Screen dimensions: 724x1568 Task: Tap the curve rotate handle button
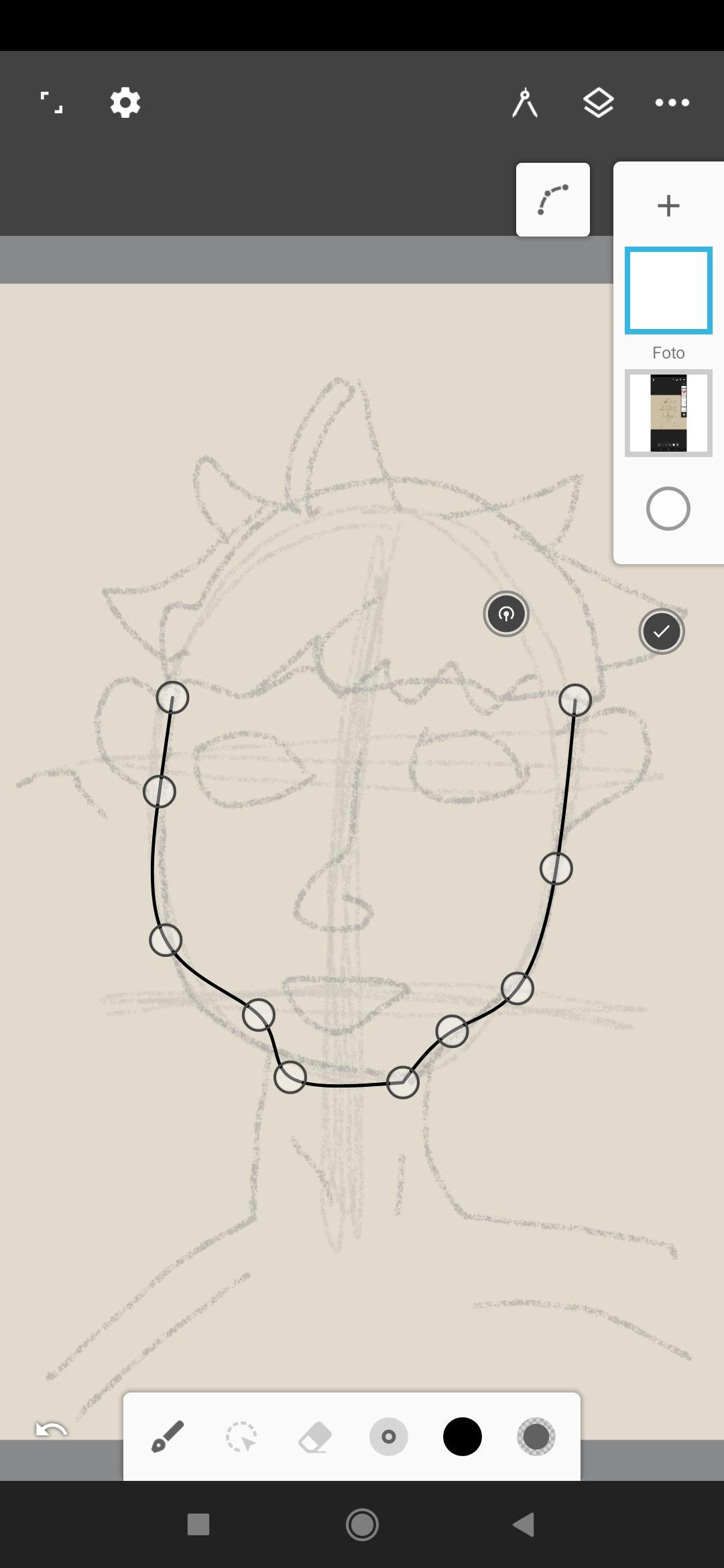506,614
